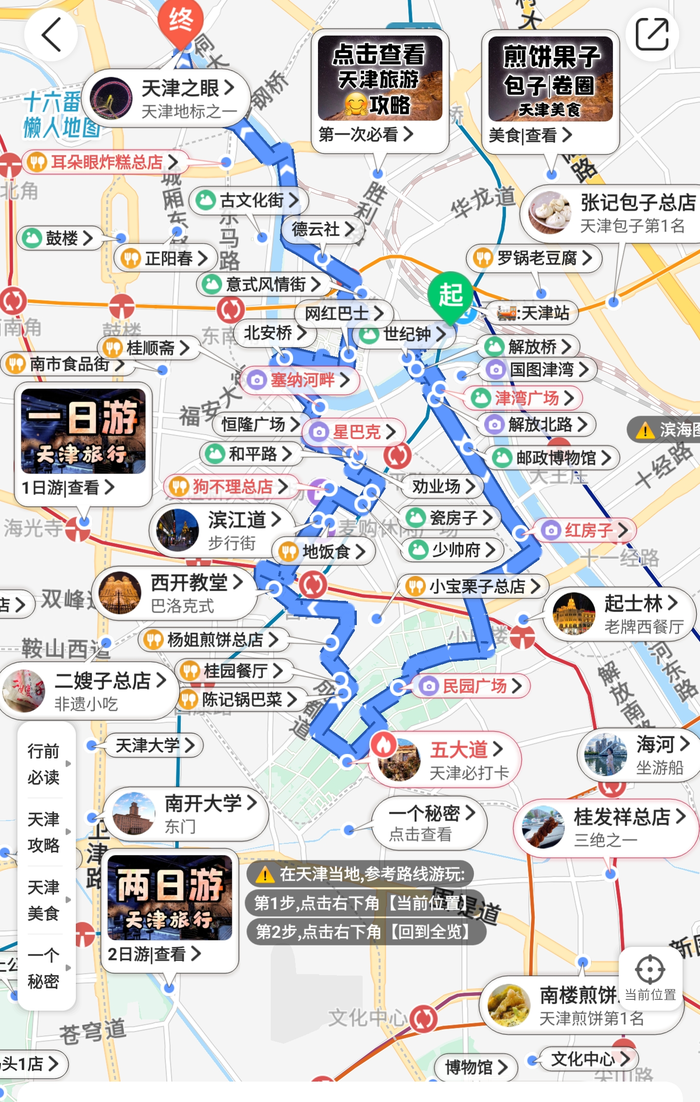The width and height of the screenshot is (700, 1102).
Task: Open 桂发祥总店 place card
Action: pyautogui.click(x=607, y=827)
